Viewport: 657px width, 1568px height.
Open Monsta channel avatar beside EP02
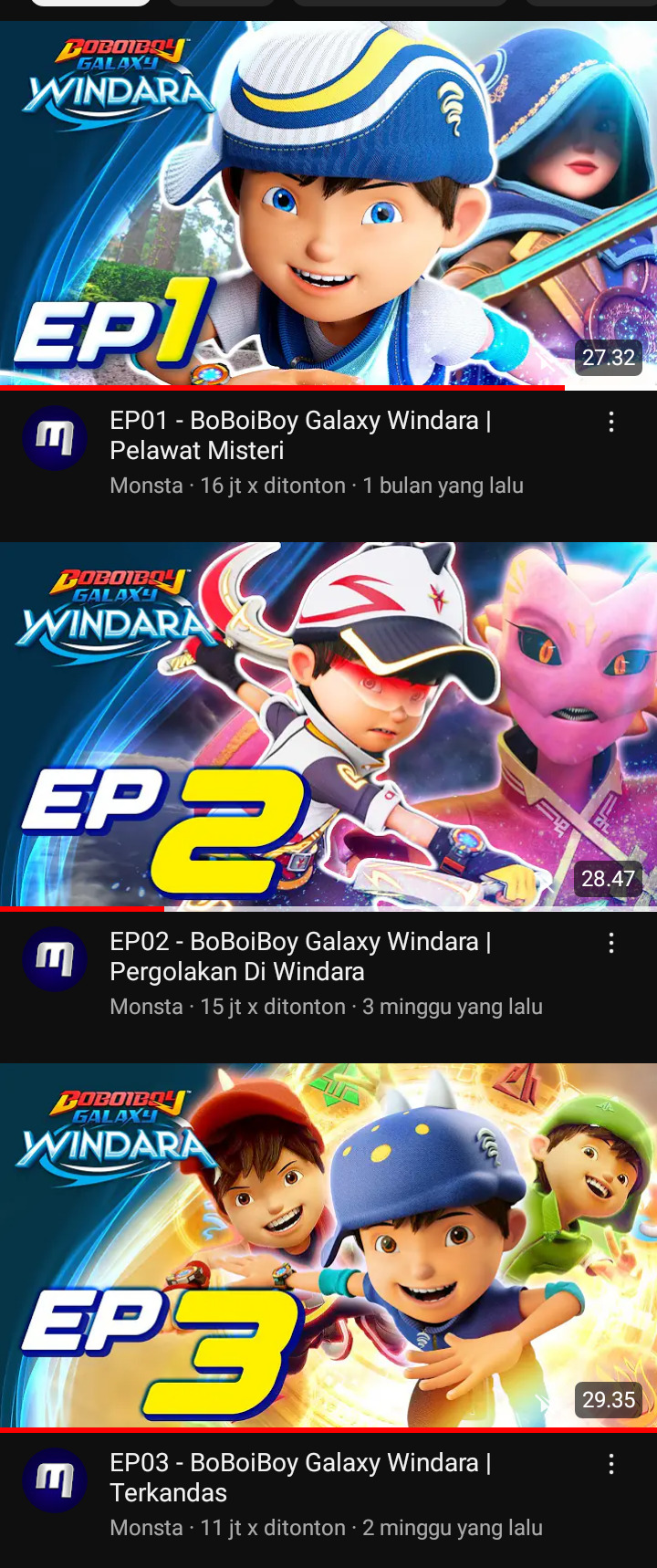point(55,959)
